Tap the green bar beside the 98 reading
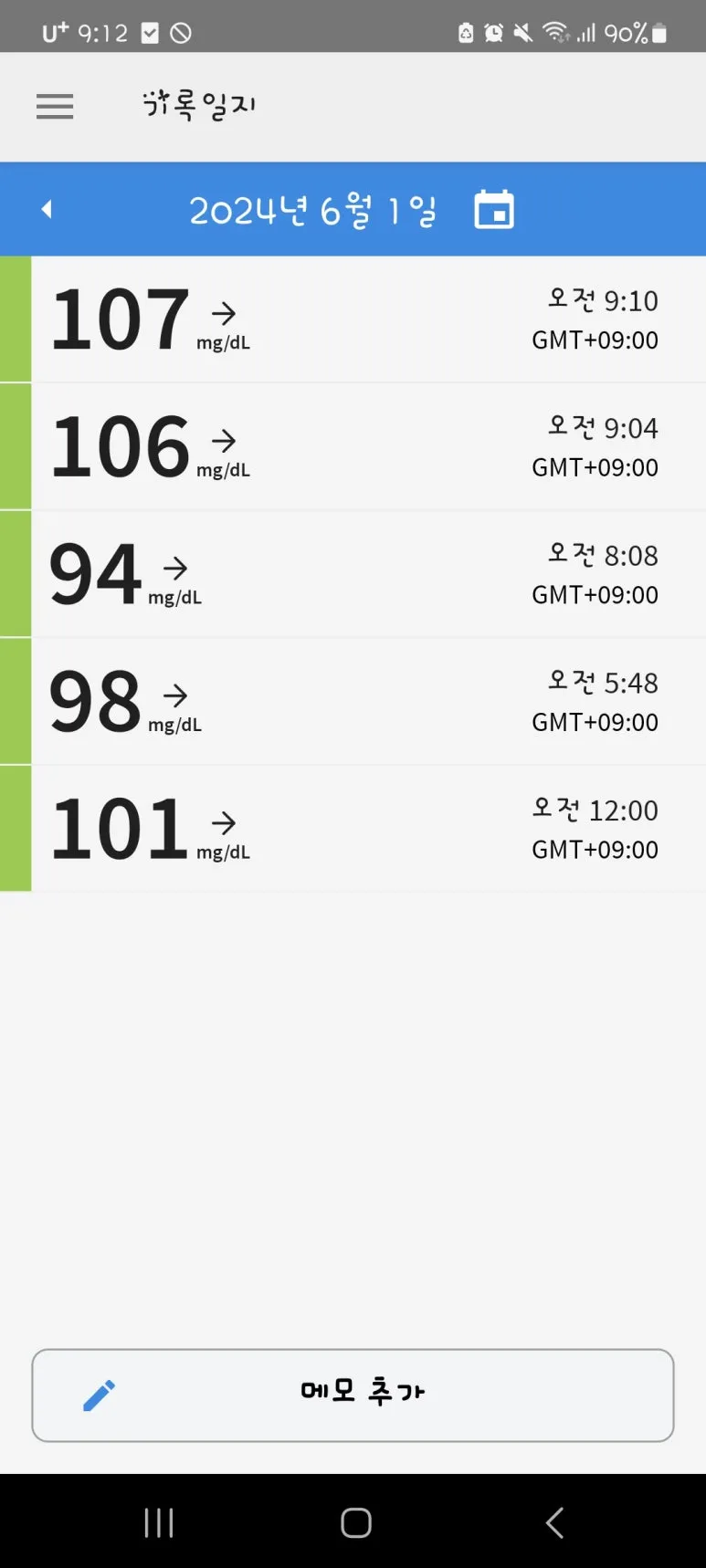This screenshot has height=1568, width=706. pyautogui.click(x=15, y=699)
